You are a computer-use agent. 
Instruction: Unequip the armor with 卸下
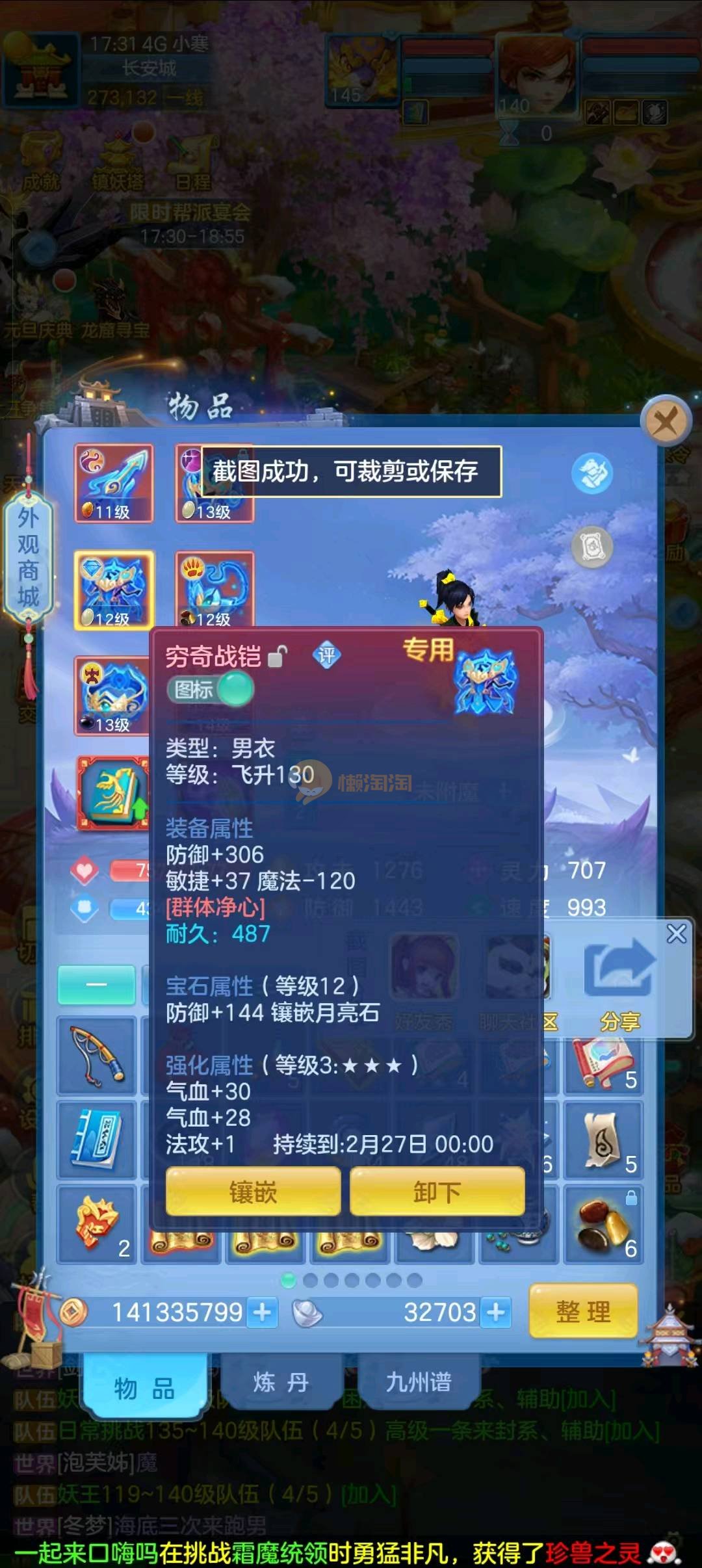coord(437,1192)
